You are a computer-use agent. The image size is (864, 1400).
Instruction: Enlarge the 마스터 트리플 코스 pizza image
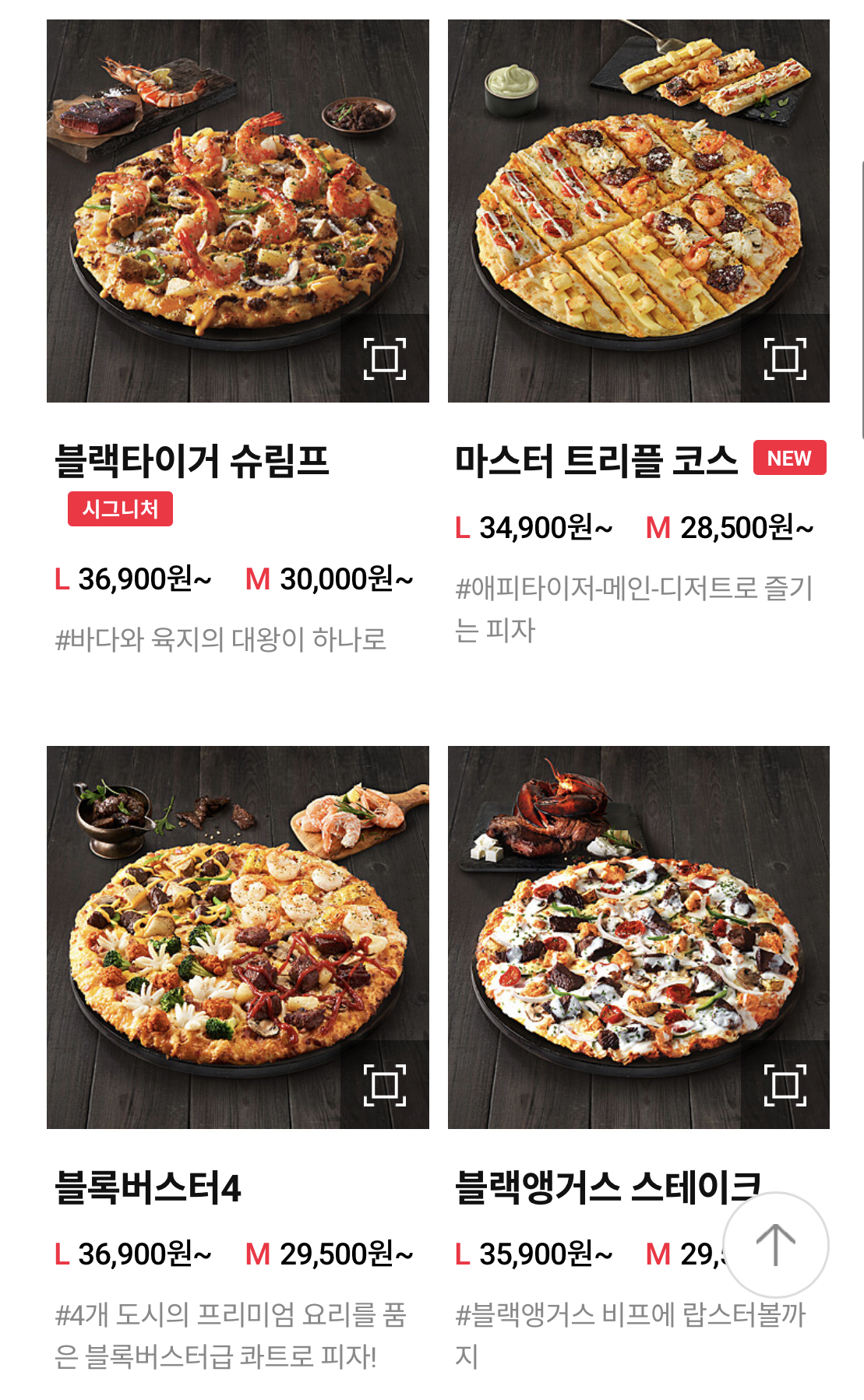click(785, 359)
